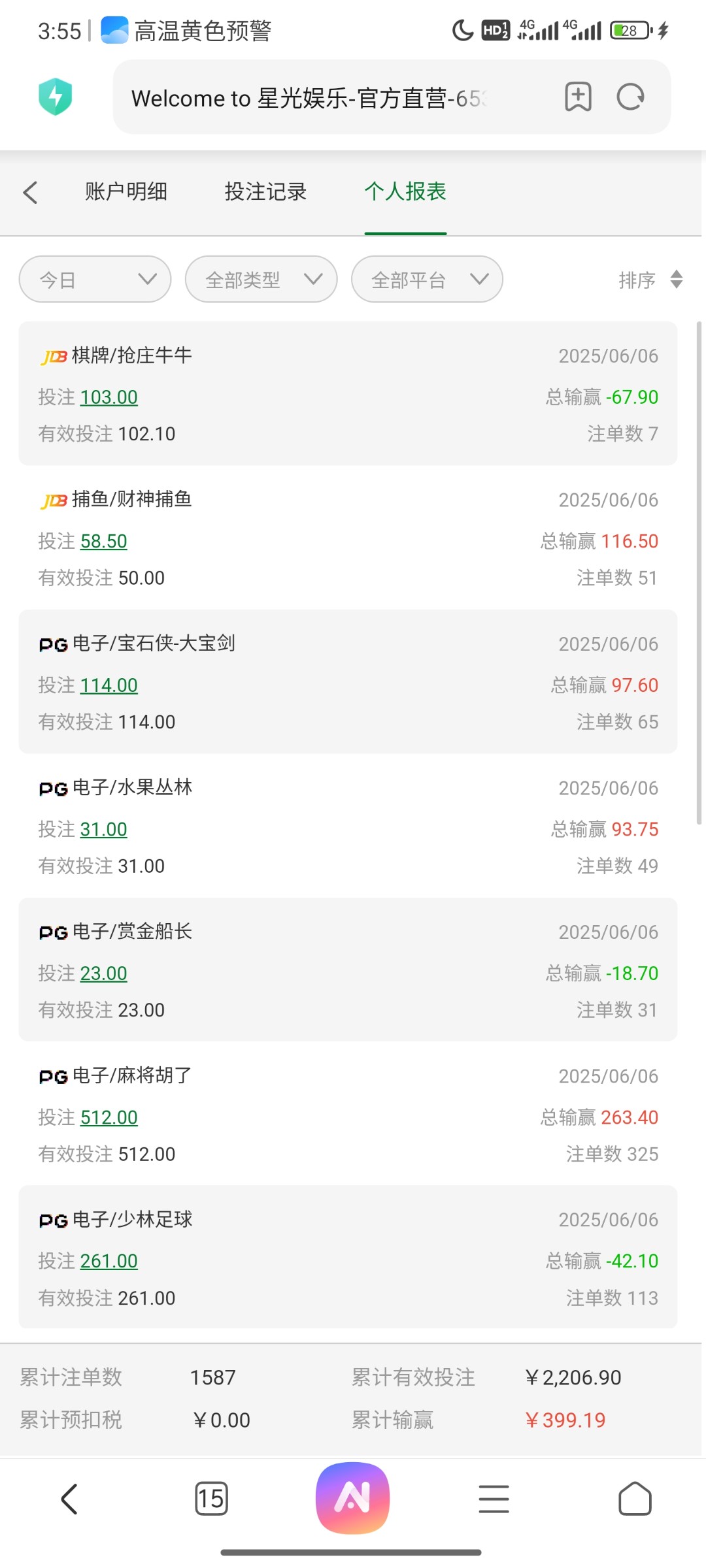Expand the 全部类型 dropdown
The width and height of the screenshot is (706, 1568).
point(261,280)
